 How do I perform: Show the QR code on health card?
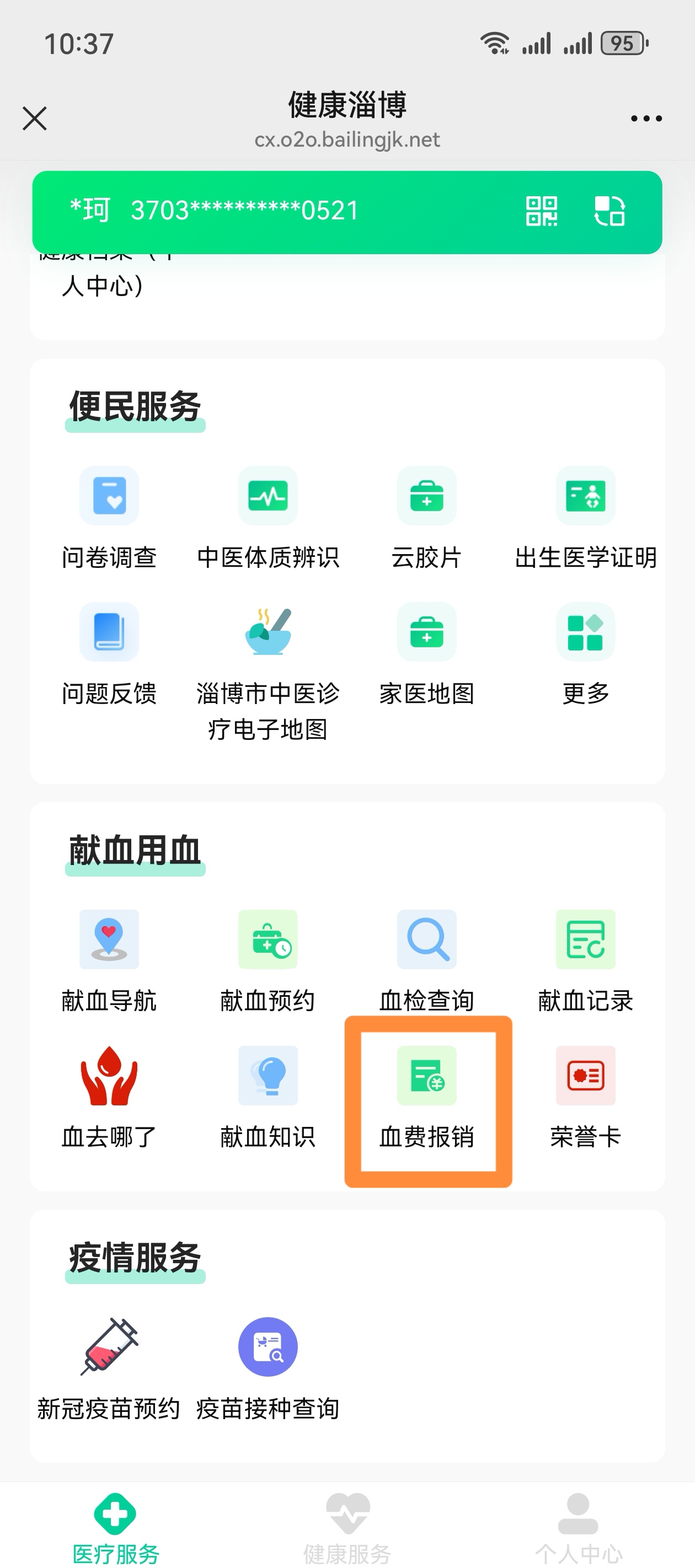pos(542,211)
